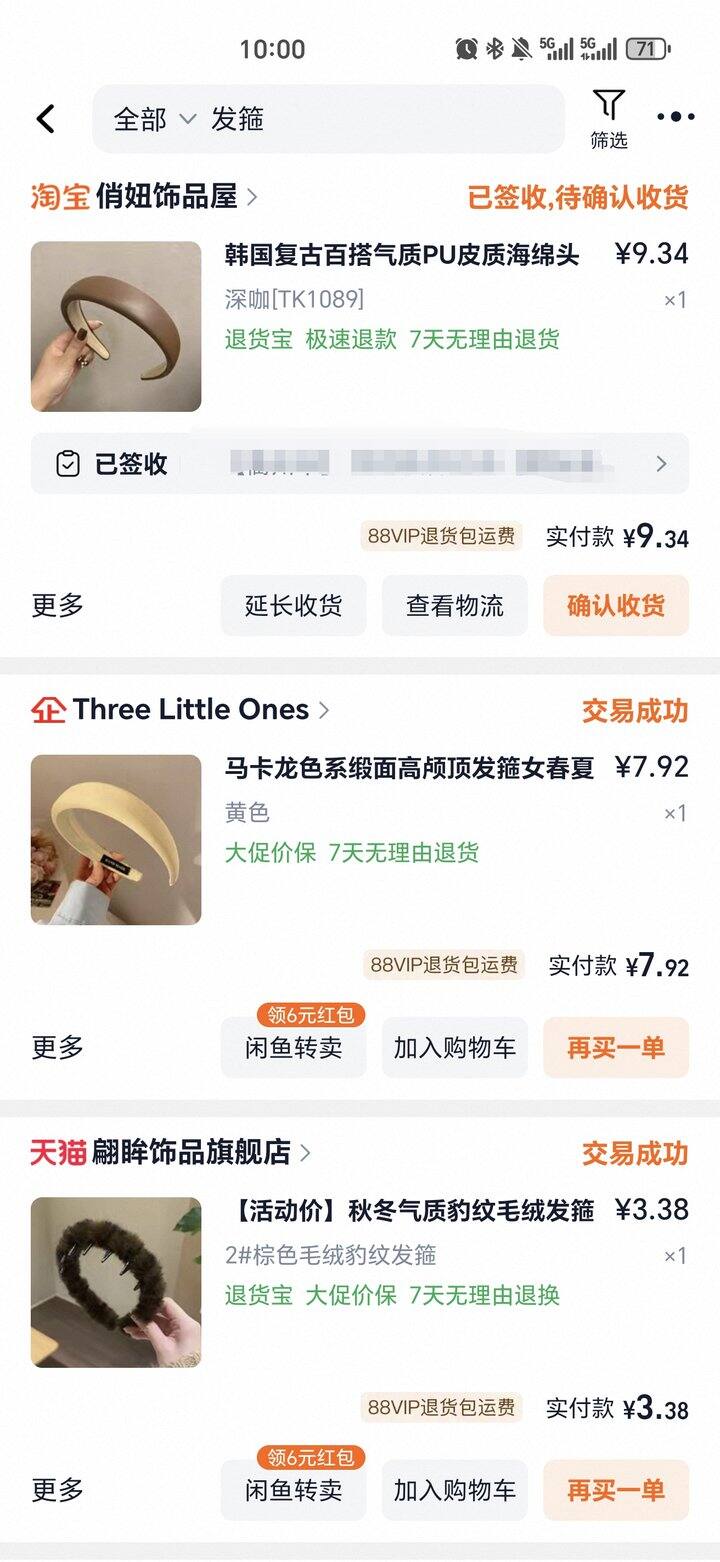Go back using the top-left arrow
Viewport: 720px width, 1562px height.
coord(46,119)
